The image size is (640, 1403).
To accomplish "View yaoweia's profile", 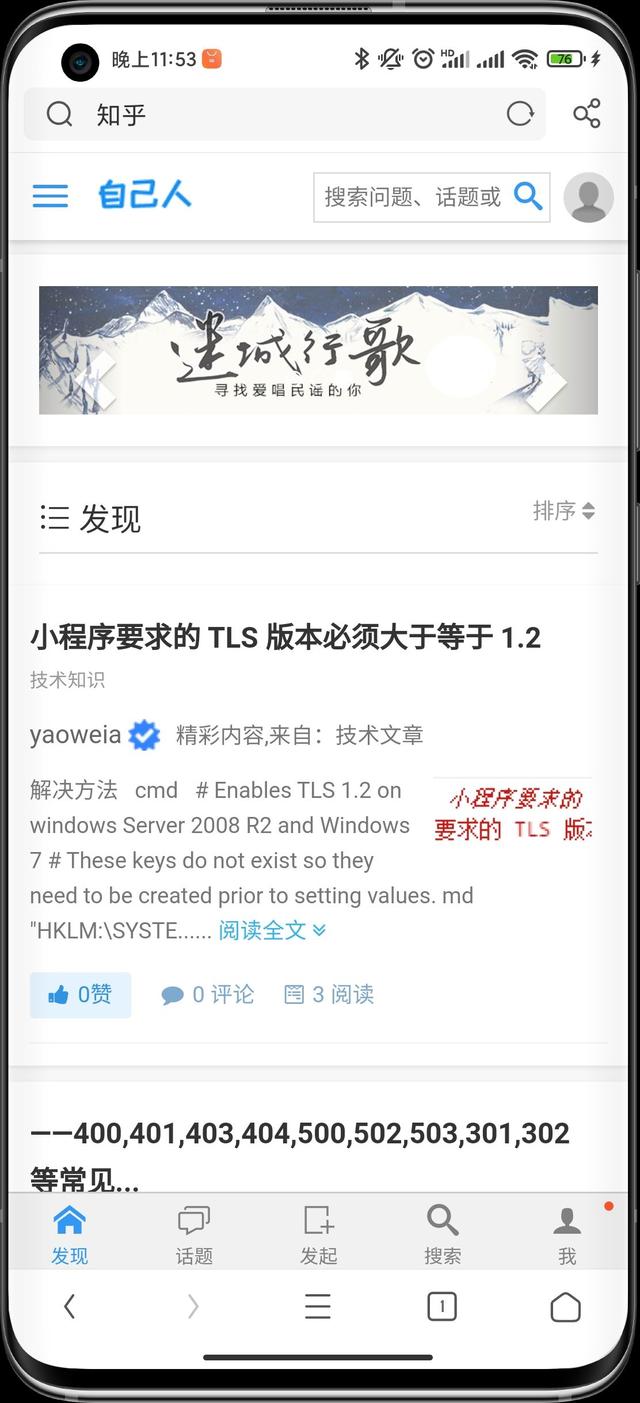I will (x=75, y=735).
